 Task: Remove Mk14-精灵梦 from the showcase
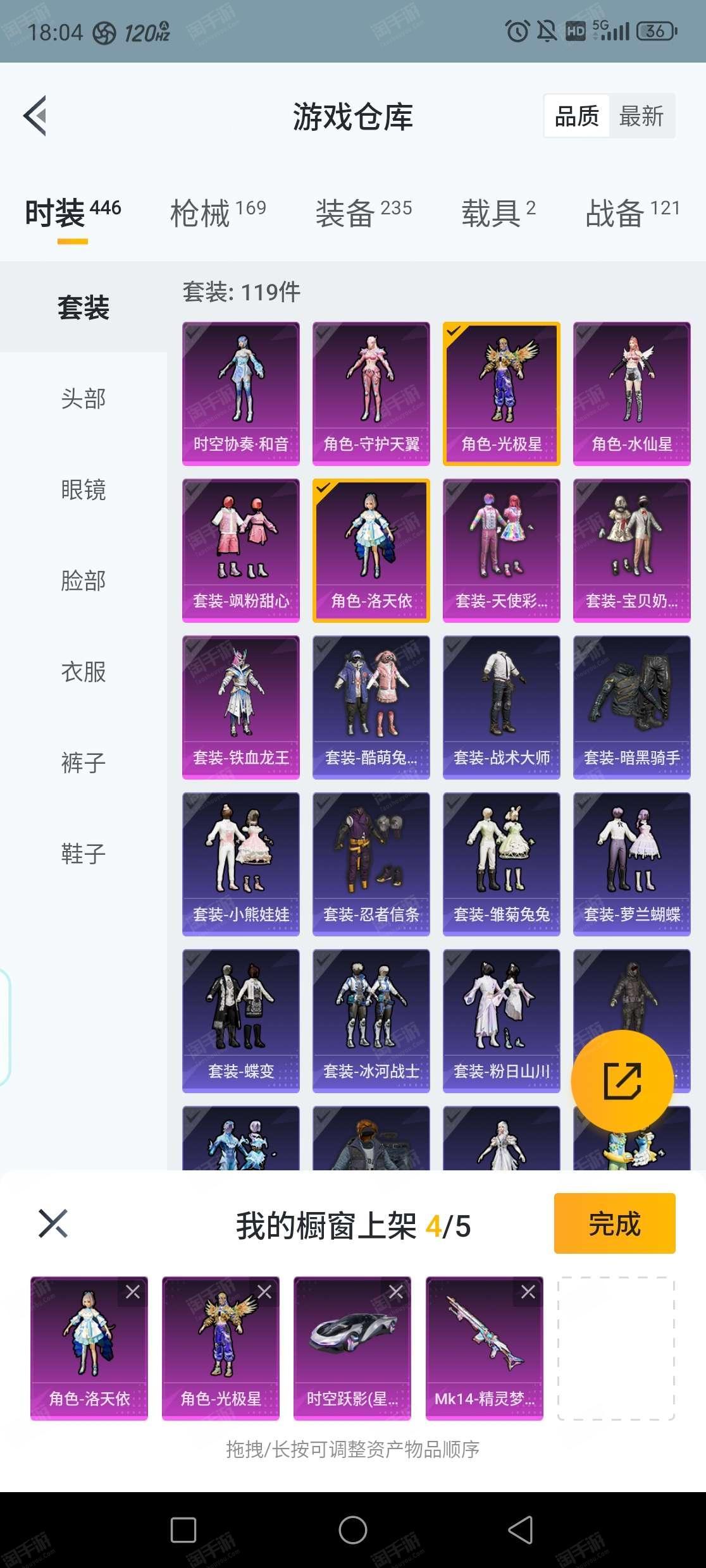pos(528,1292)
